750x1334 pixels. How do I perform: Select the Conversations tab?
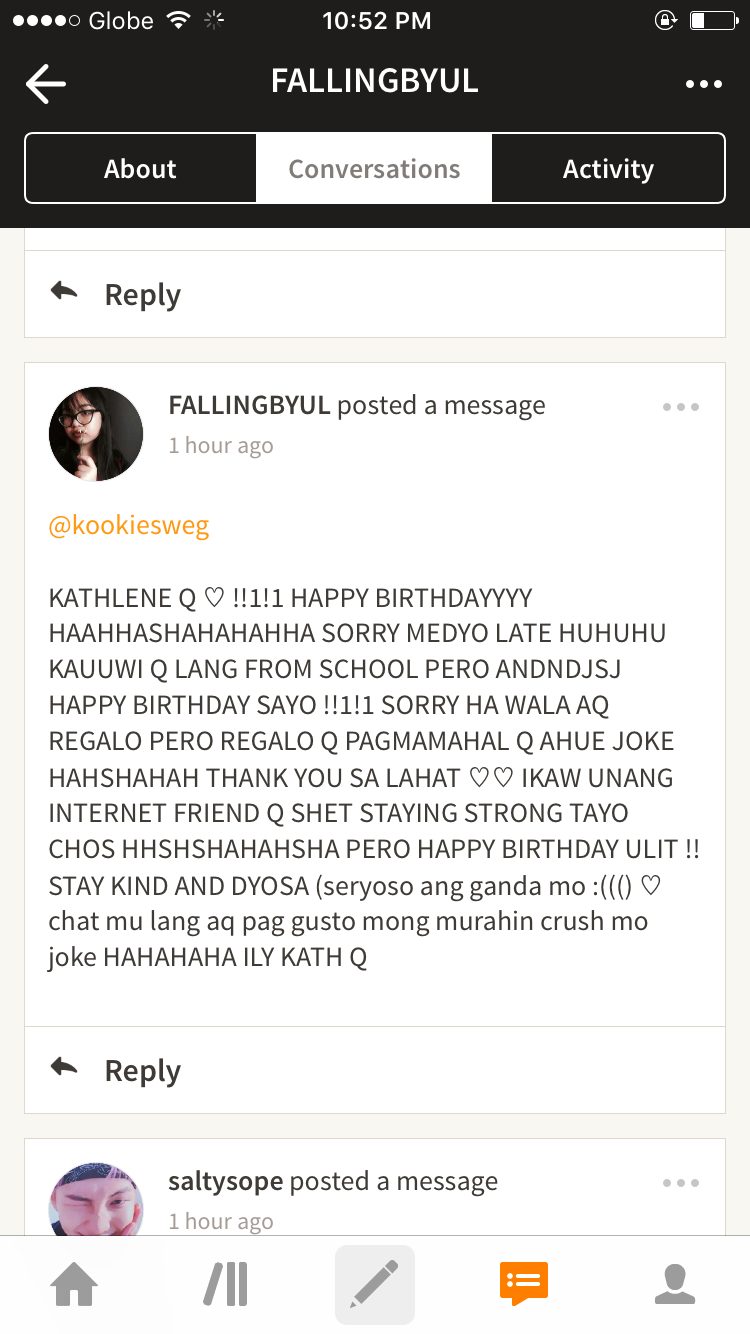pyautogui.click(x=374, y=168)
